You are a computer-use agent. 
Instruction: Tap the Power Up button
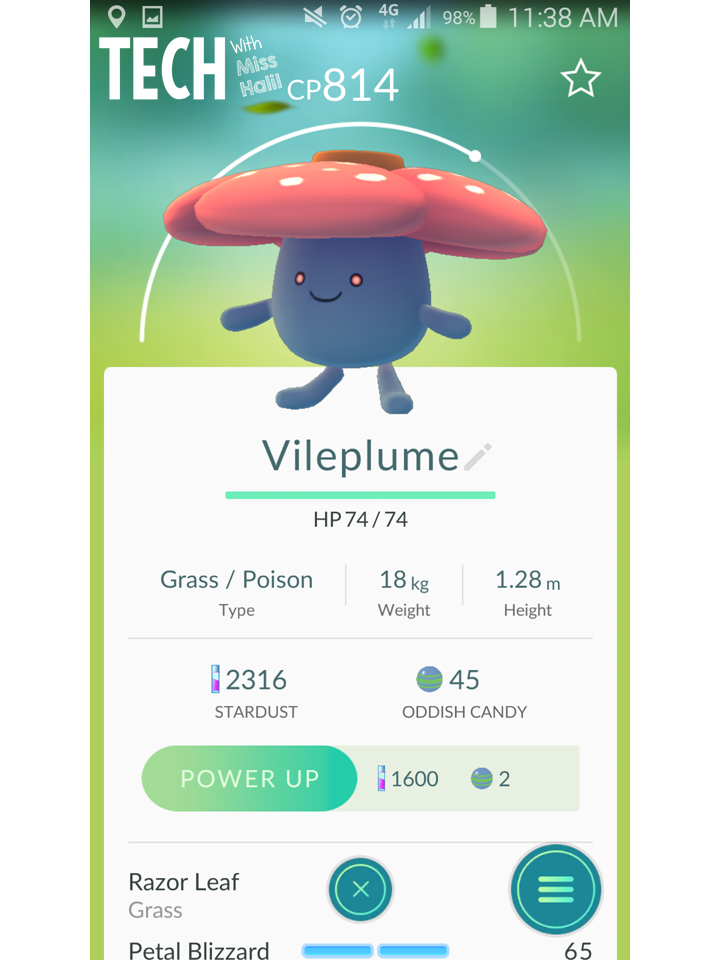pos(249,778)
